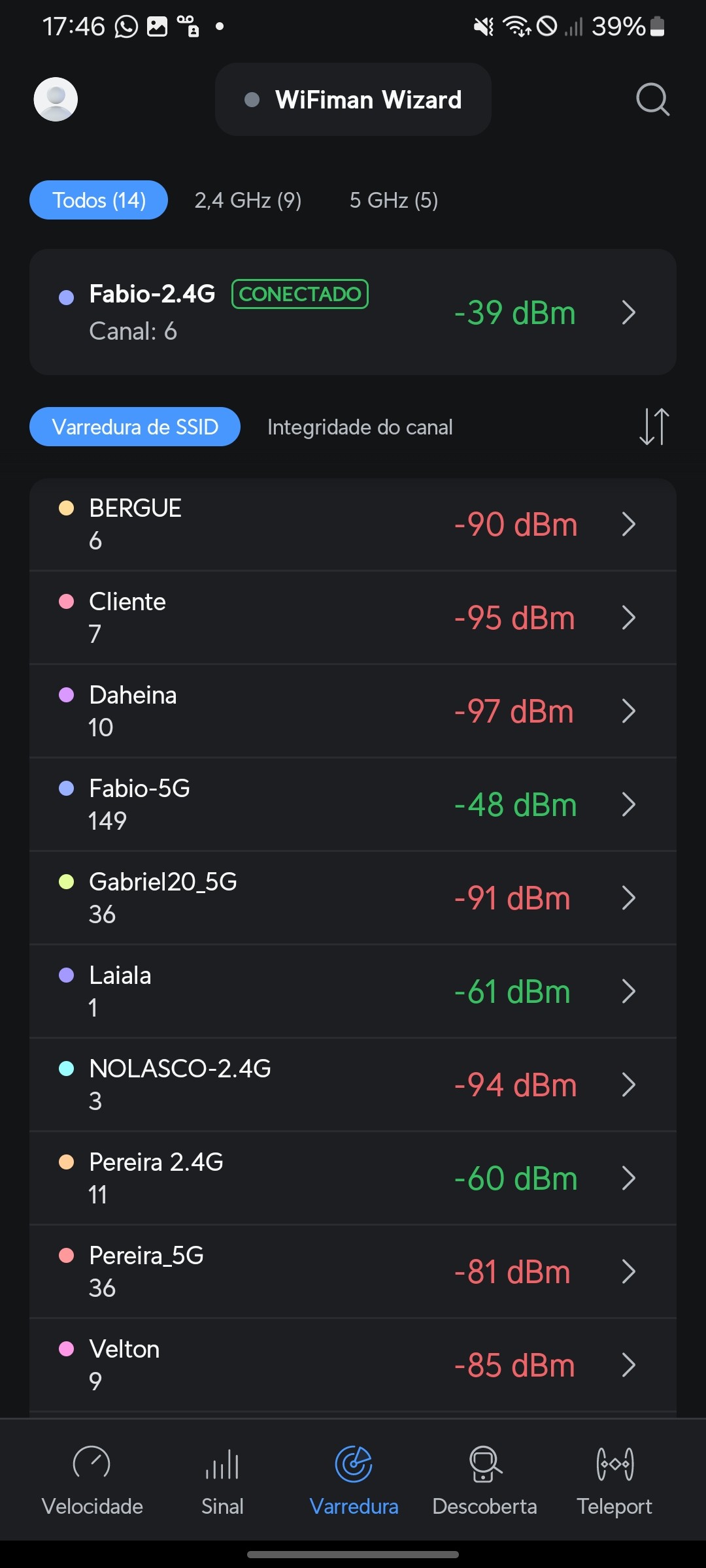Open the WiFiman Wizard button
The width and height of the screenshot is (706, 1568).
point(353,99)
